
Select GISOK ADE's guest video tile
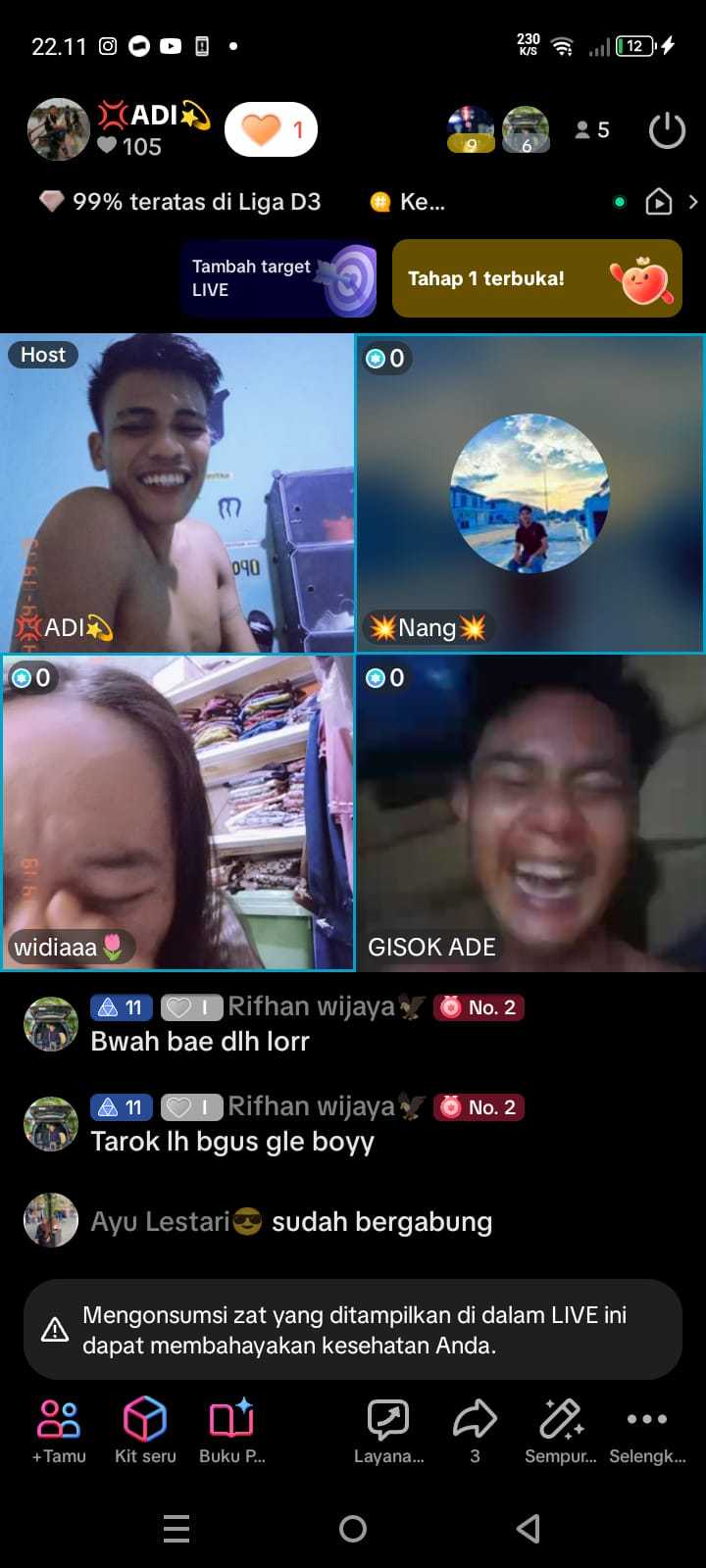(x=529, y=812)
